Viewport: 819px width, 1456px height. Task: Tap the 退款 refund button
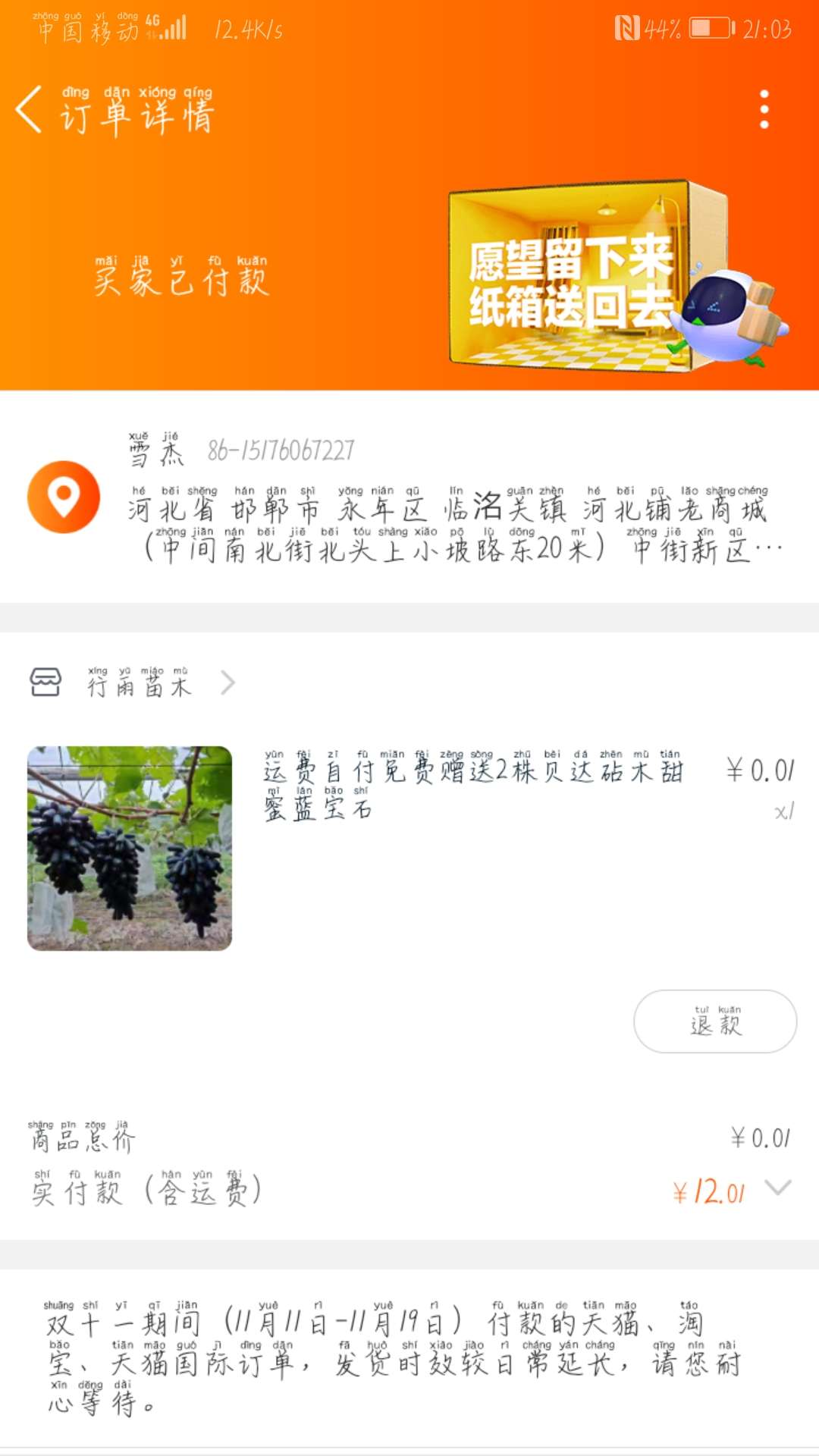coord(714,1021)
